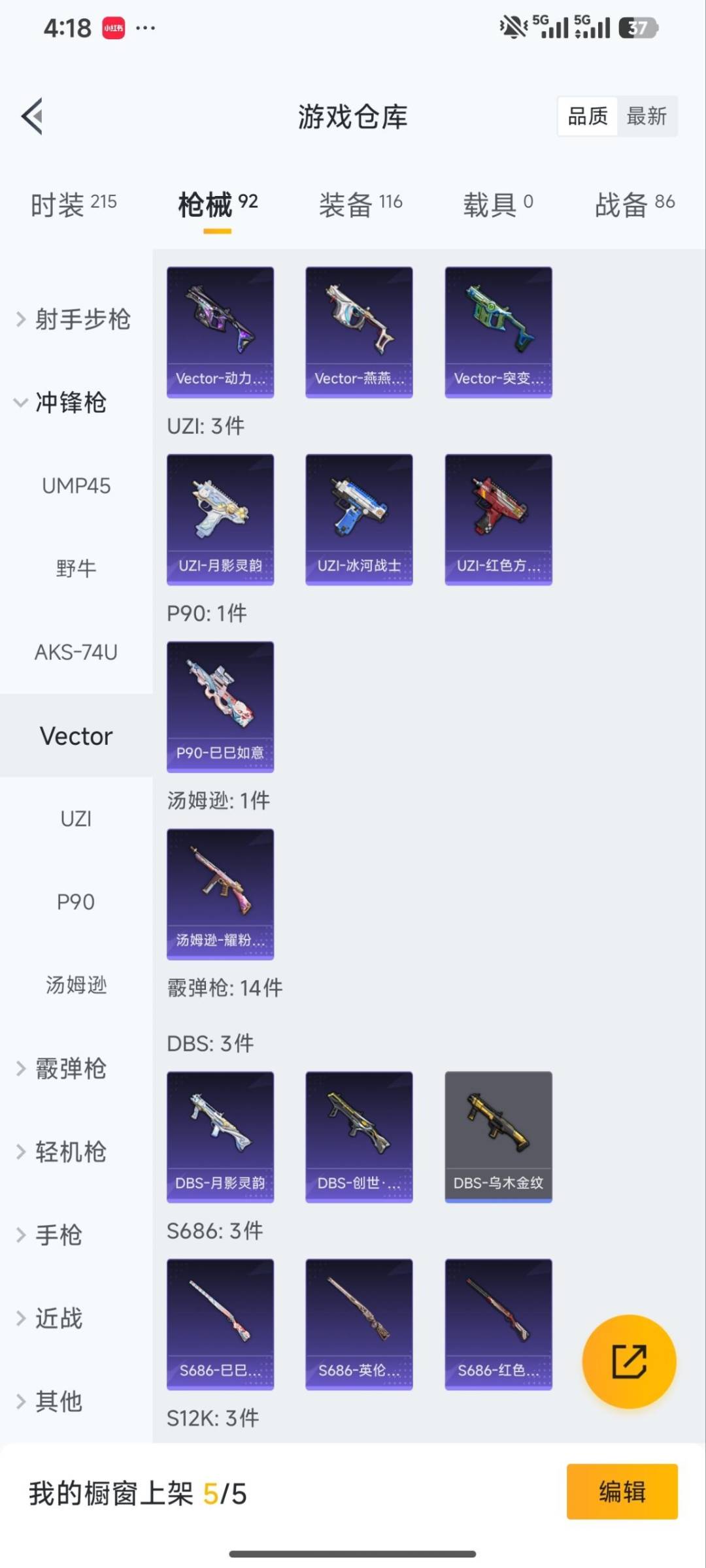706x1568 pixels.
Task: Click the back arrow at top left
Action: point(31,116)
